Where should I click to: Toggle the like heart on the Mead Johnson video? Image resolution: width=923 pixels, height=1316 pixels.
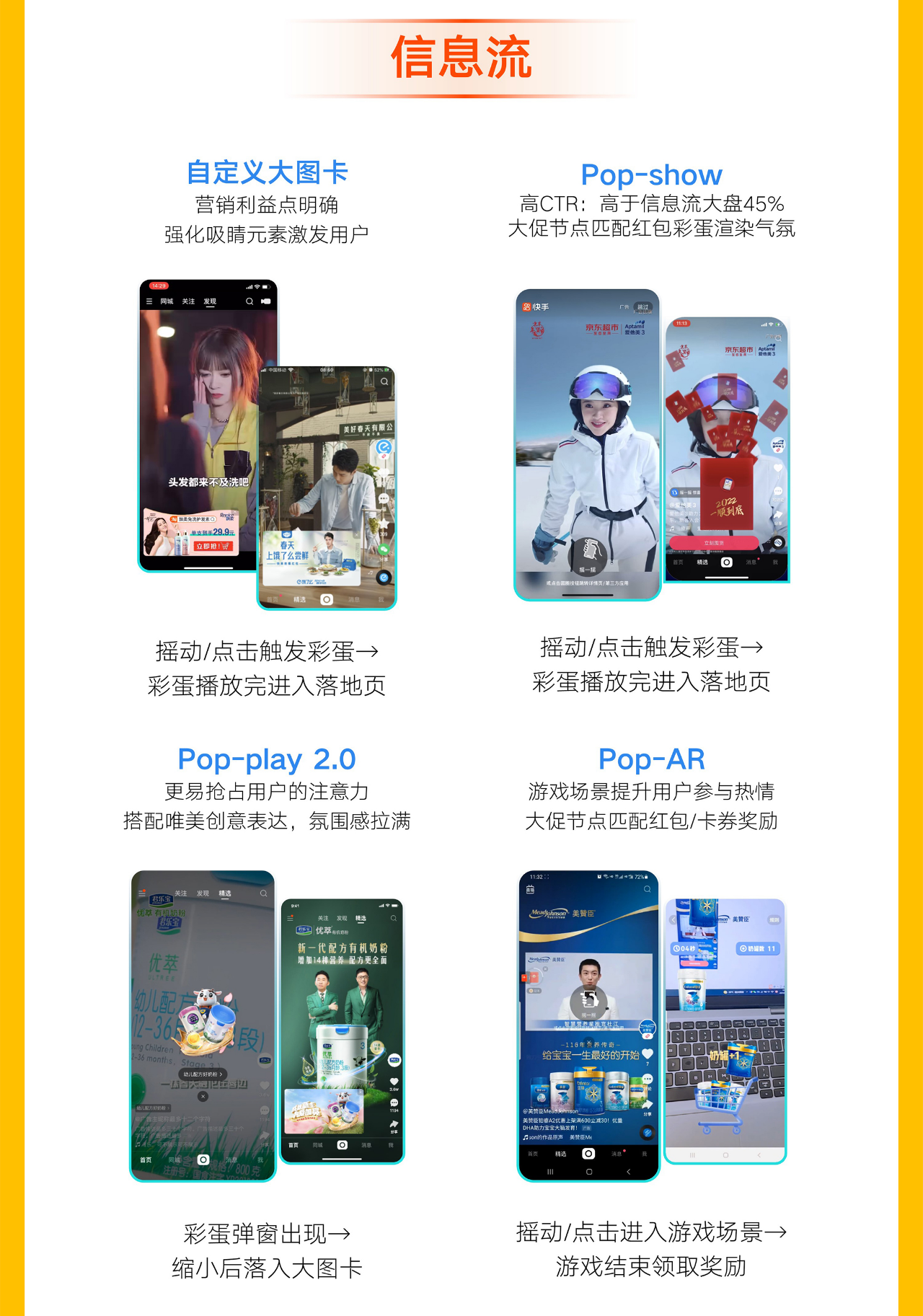click(x=647, y=1054)
